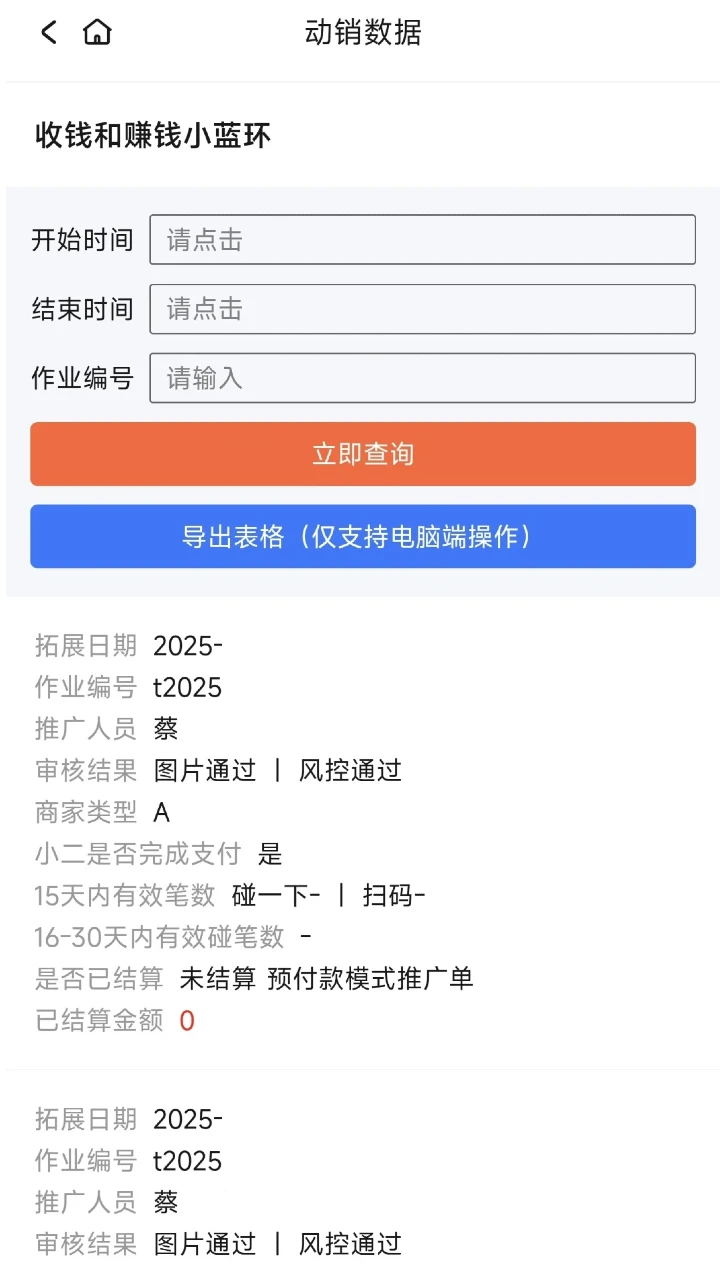This screenshot has width=720, height=1280.
Task: Select 蔡 promoter in the second record
Action: [x=165, y=1202]
